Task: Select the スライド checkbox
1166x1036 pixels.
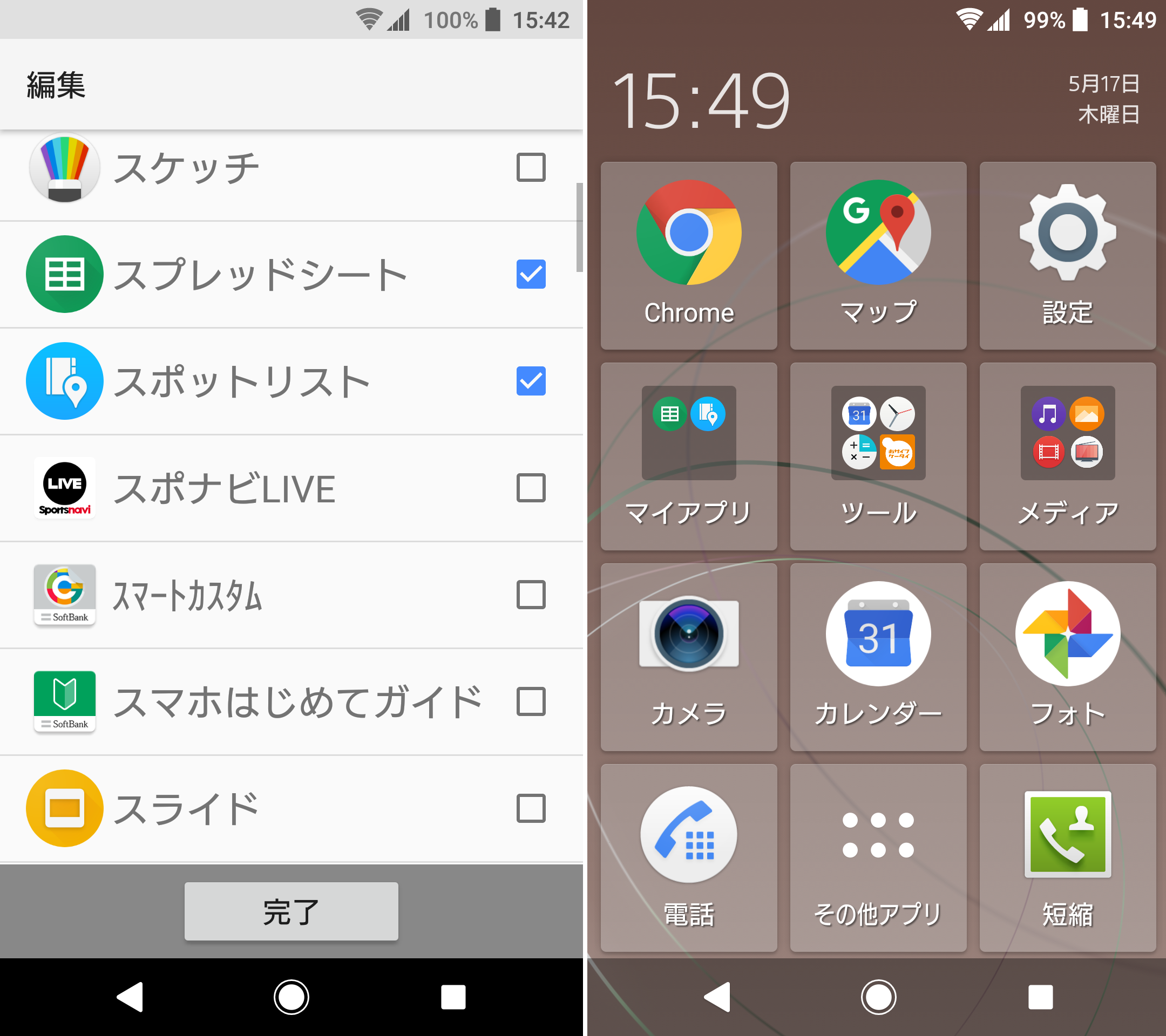Action: tap(531, 808)
